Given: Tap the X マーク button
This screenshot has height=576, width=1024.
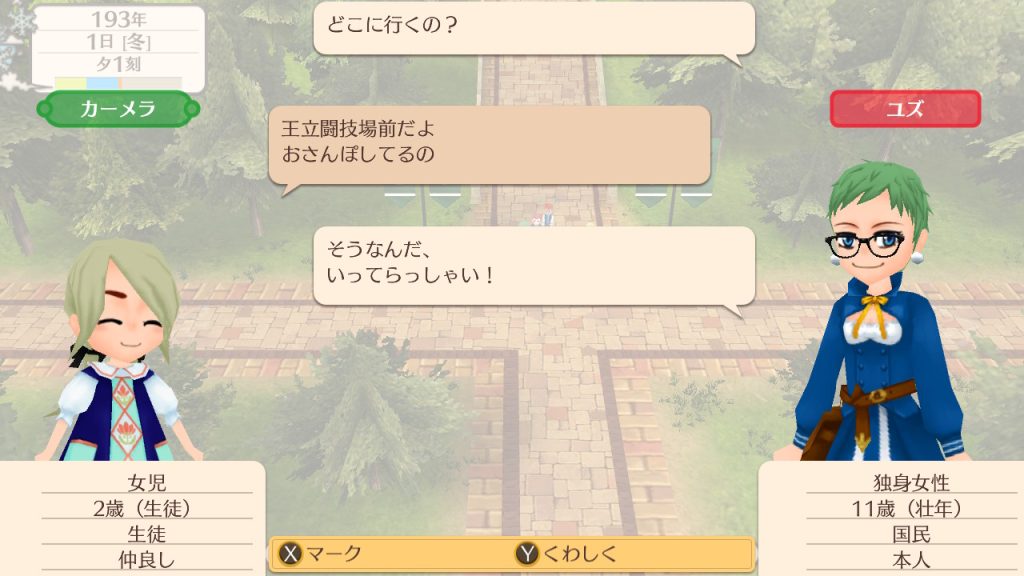Looking at the screenshot, I should [x=322, y=554].
